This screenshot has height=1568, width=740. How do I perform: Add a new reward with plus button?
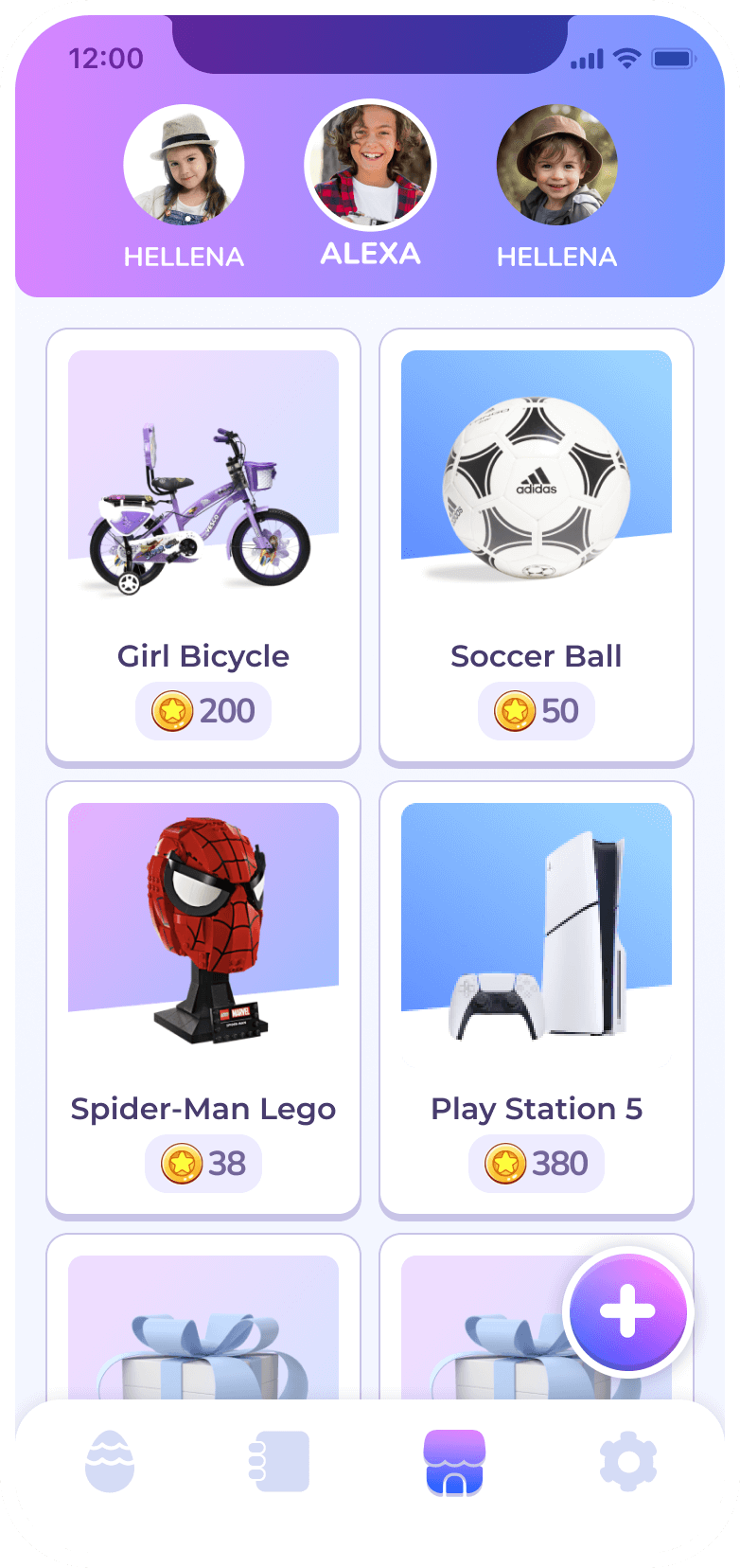(628, 1313)
